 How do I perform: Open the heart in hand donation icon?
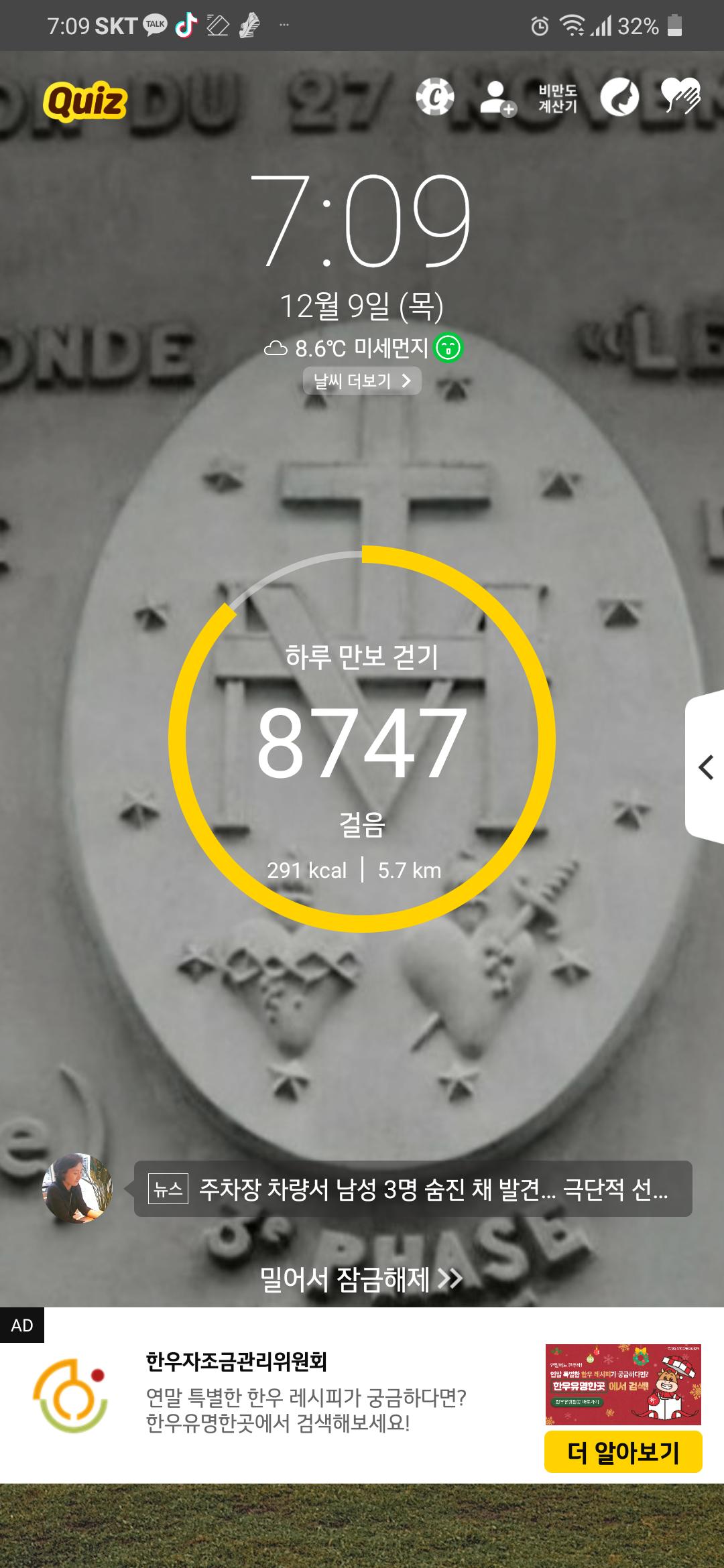click(680, 96)
